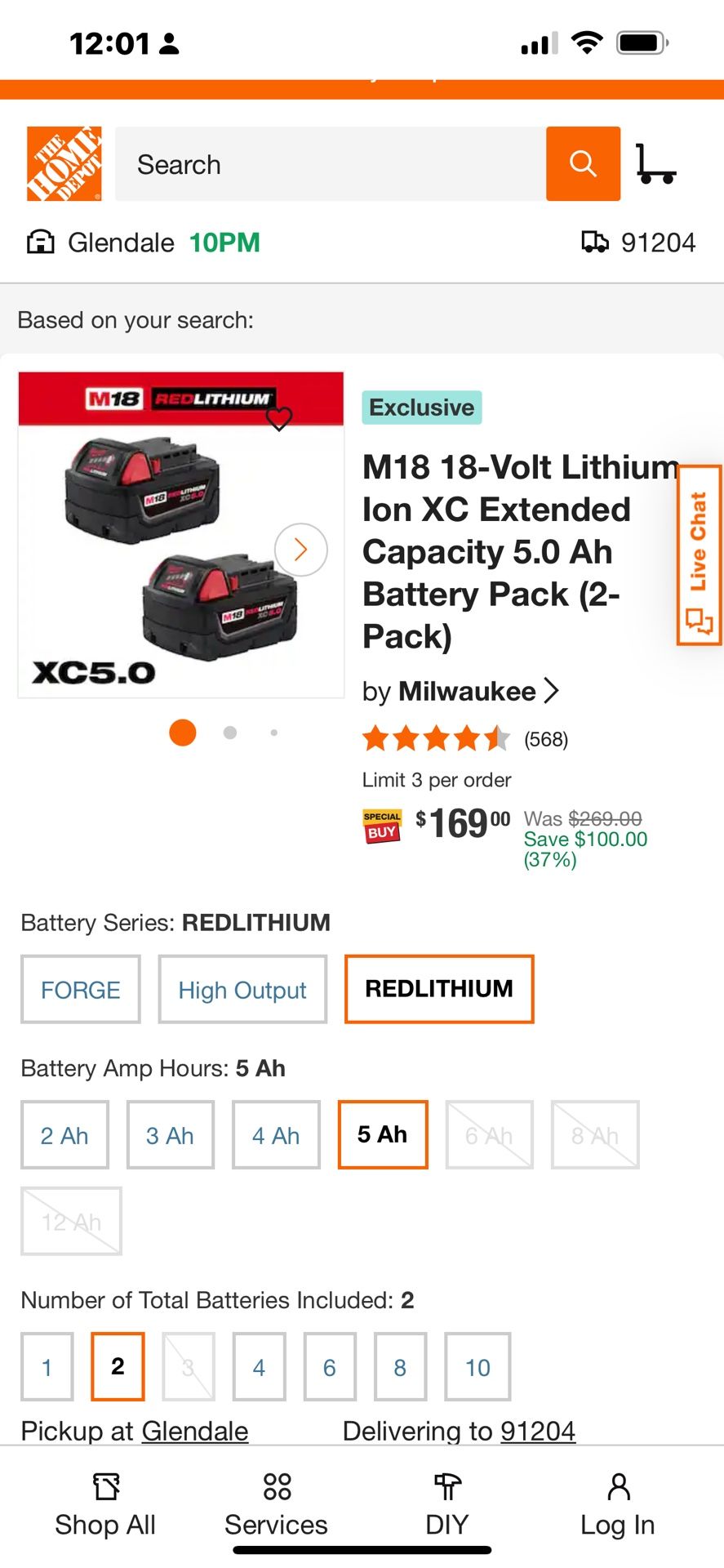Choose the 4 Ah amp hours
This screenshot has height=1568, width=724.
pos(276,1135)
